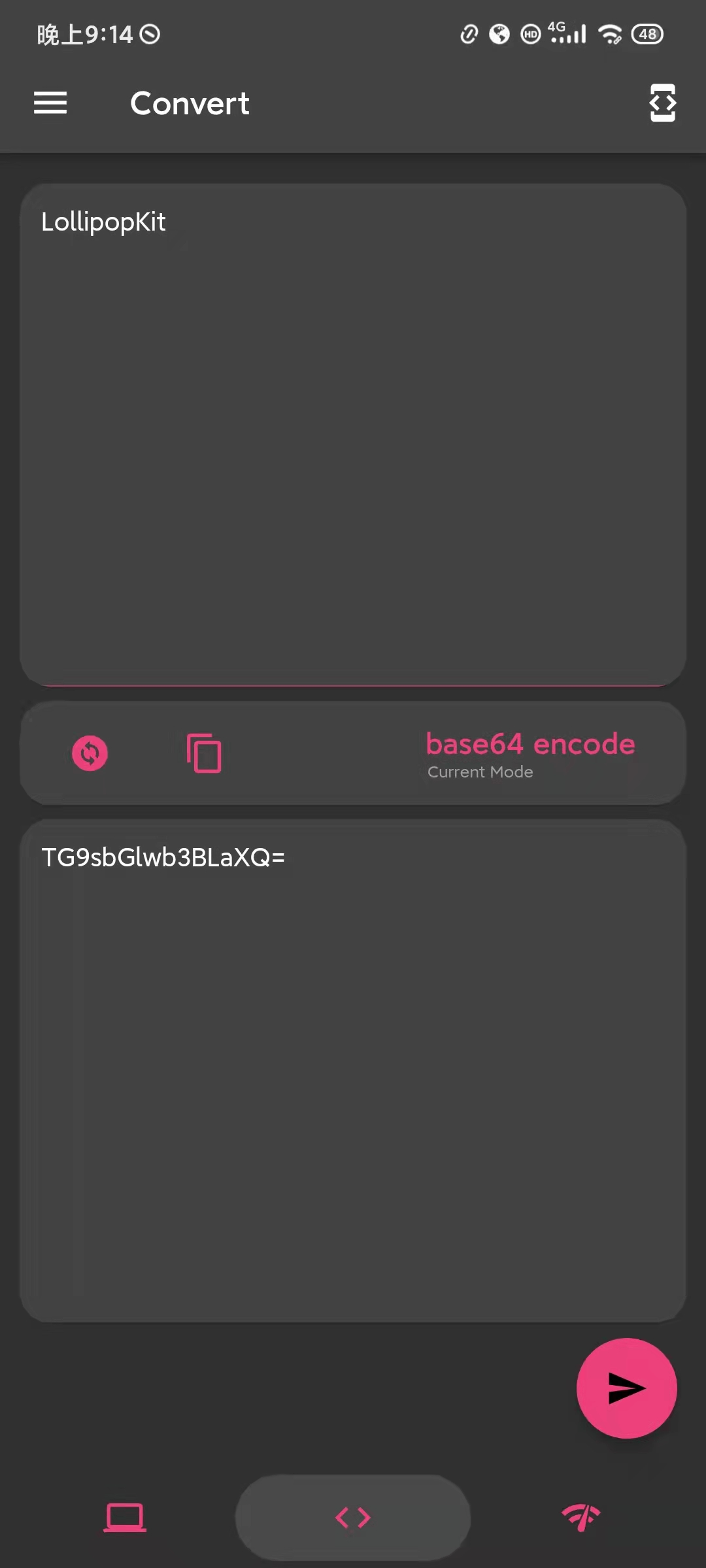Tap the pink swap icon

(x=90, y=753)
